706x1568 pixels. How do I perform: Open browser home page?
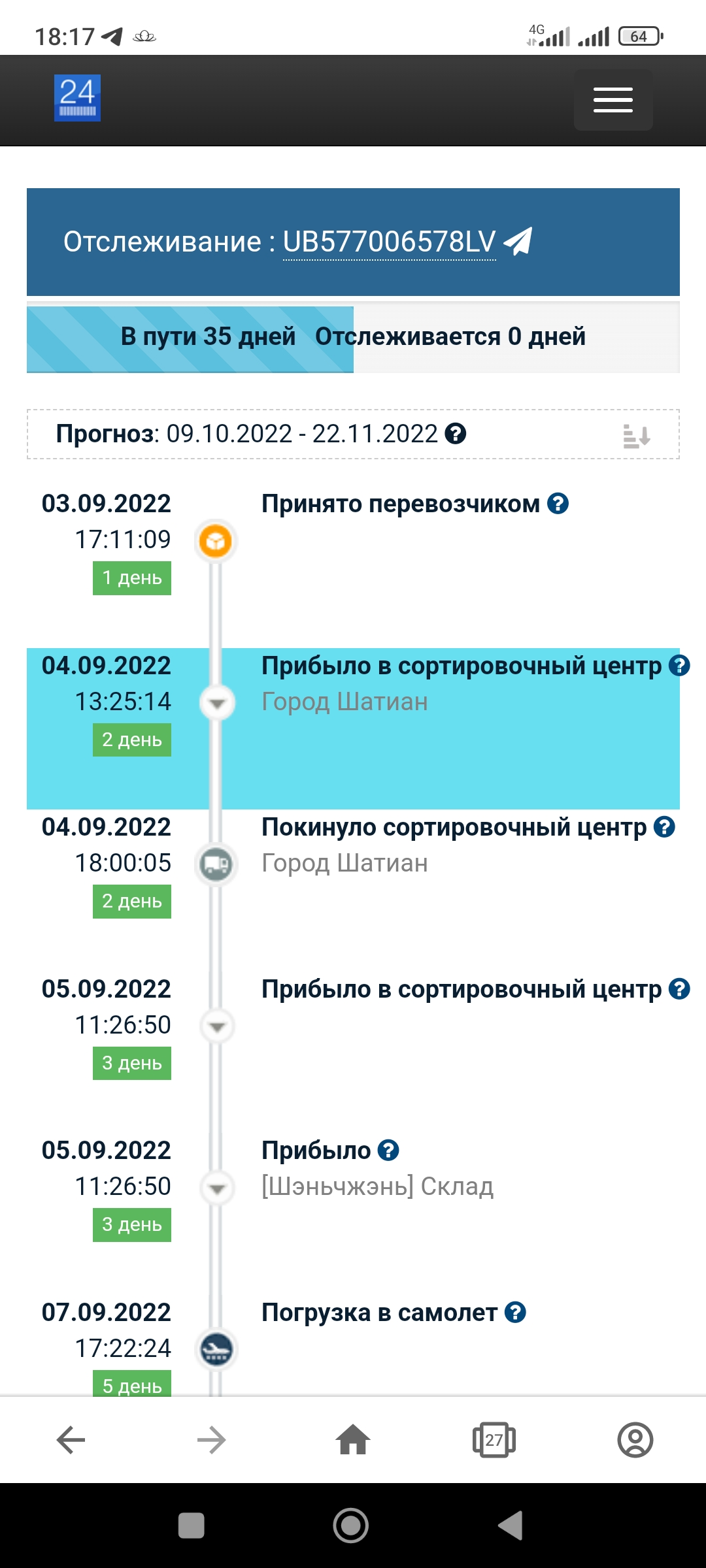353,1440
